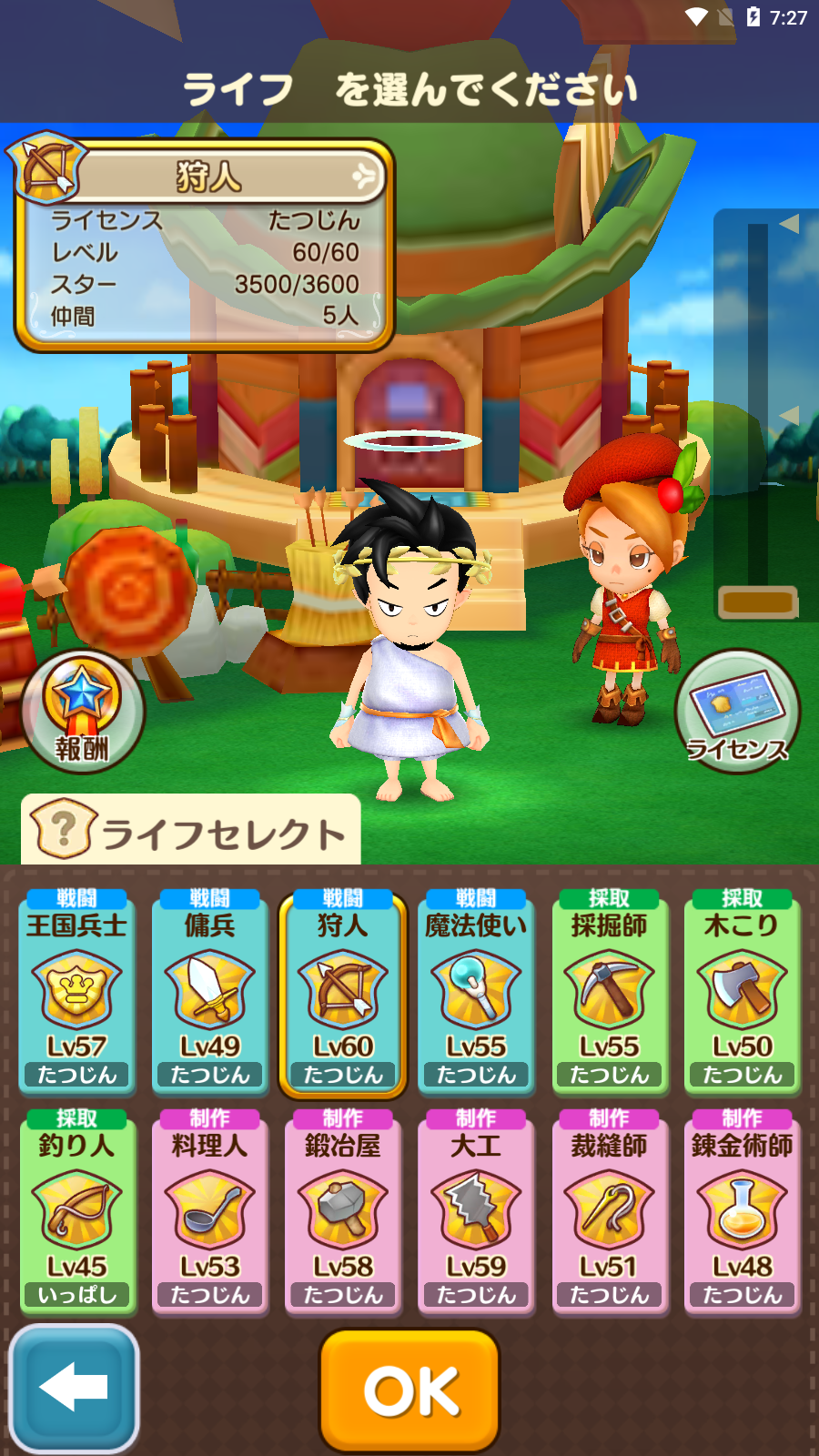
Task: Open the ライセンス license button
Action: tap(737, 712)
